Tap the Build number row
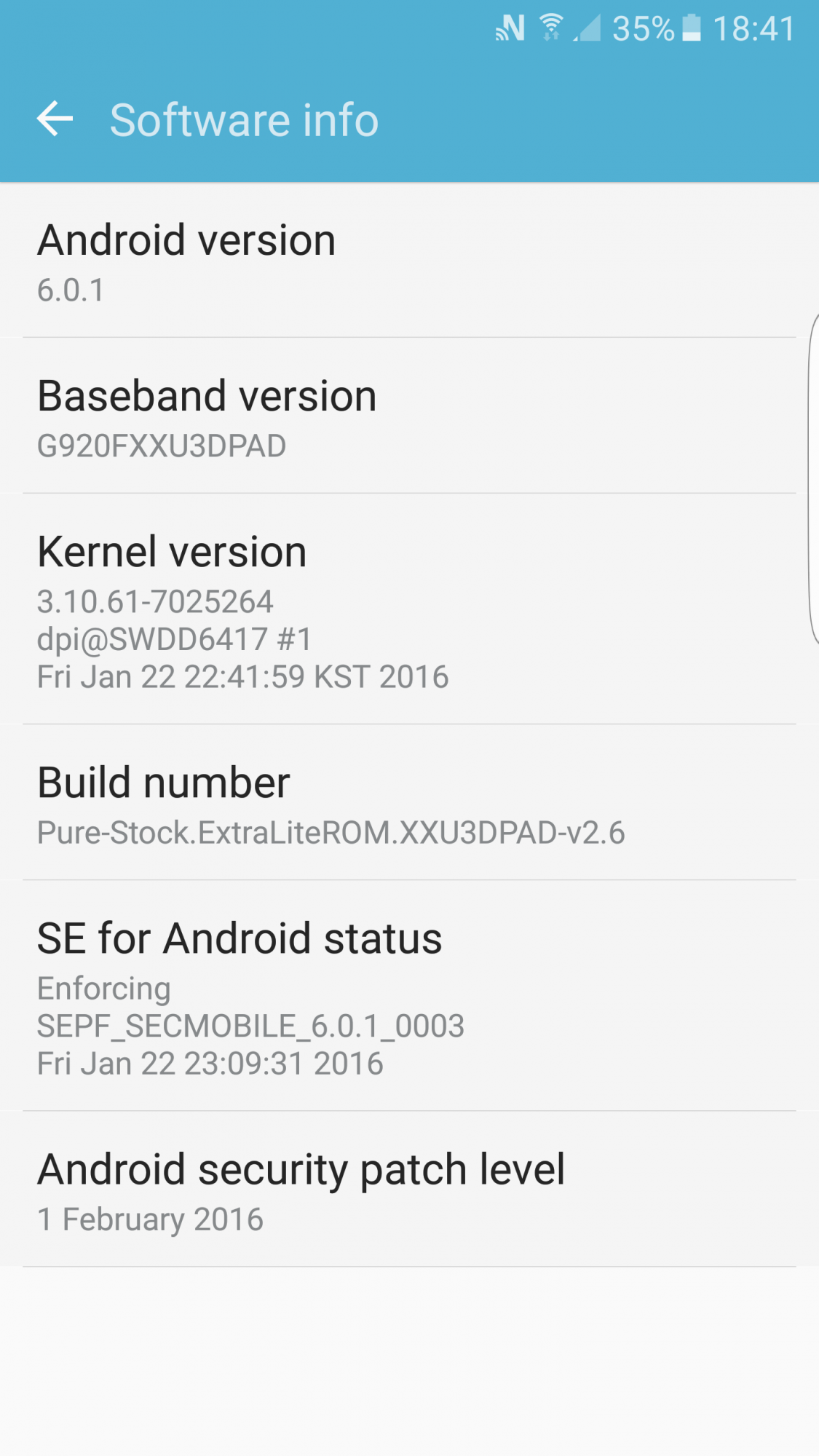This screenshot has height=1456, width=819. tap(408, 803)
